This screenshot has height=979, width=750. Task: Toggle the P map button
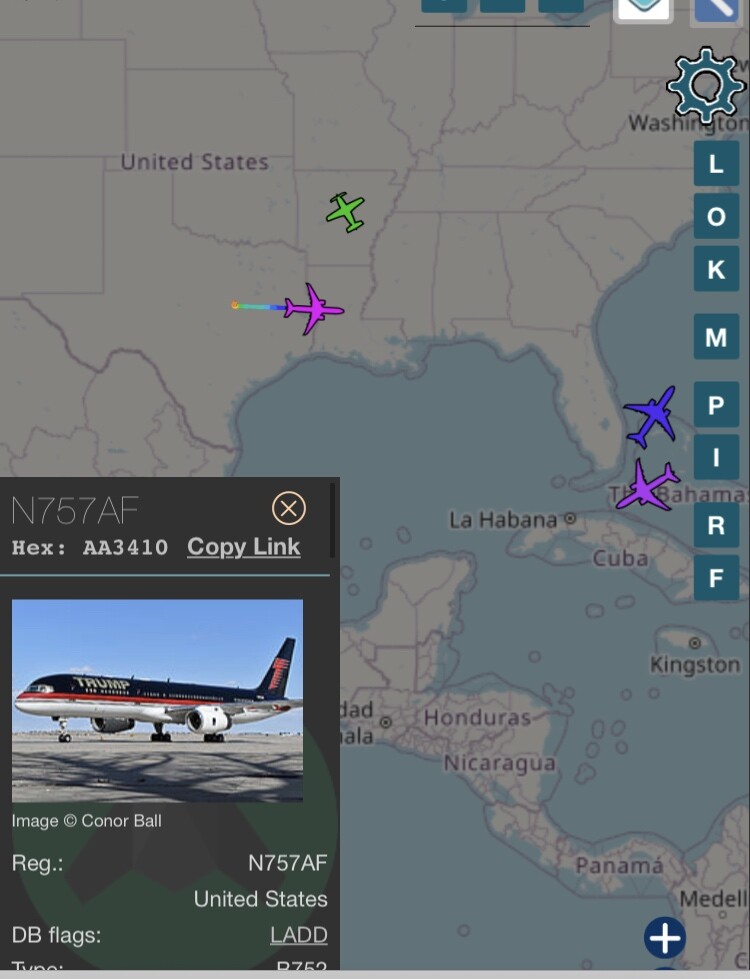click(x=716, y=405)
